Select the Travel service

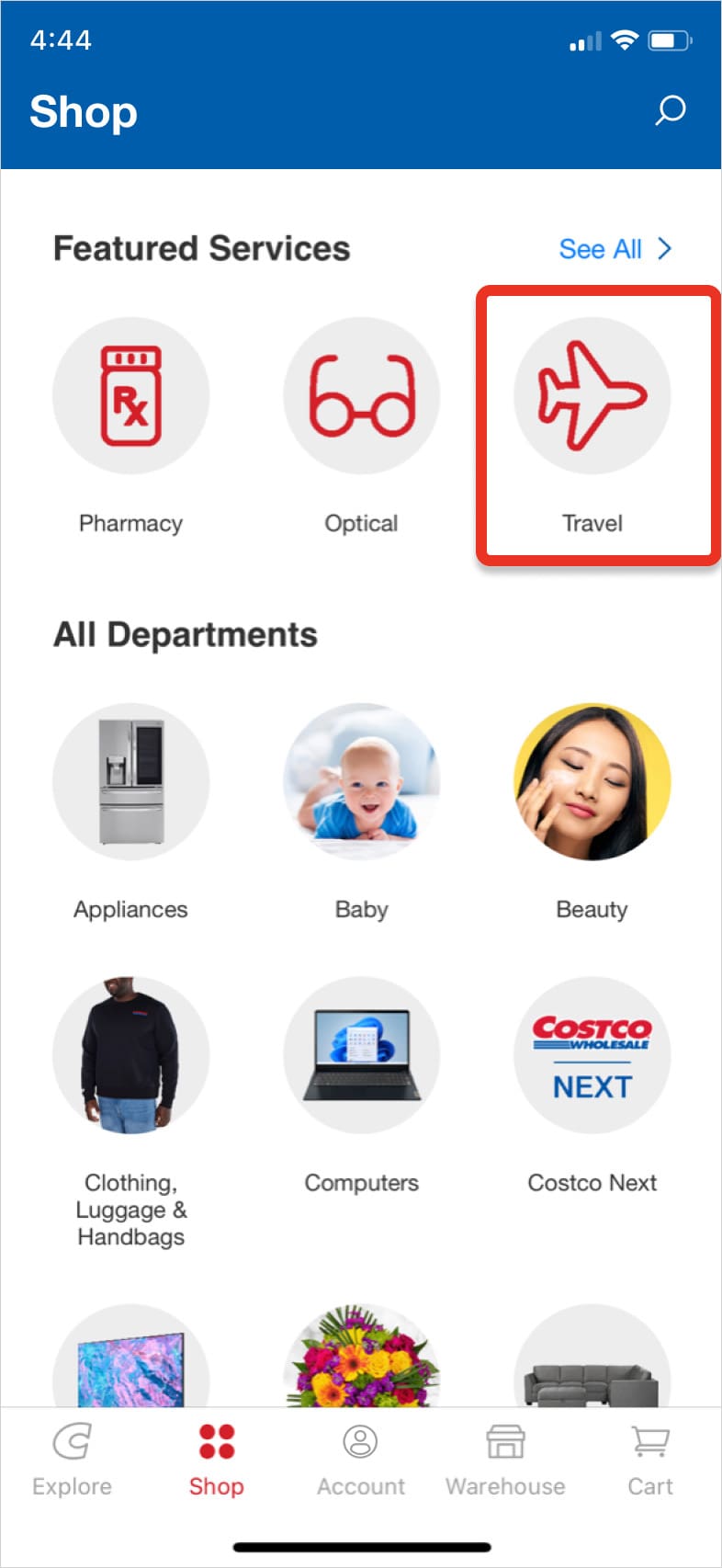[592, 396]
